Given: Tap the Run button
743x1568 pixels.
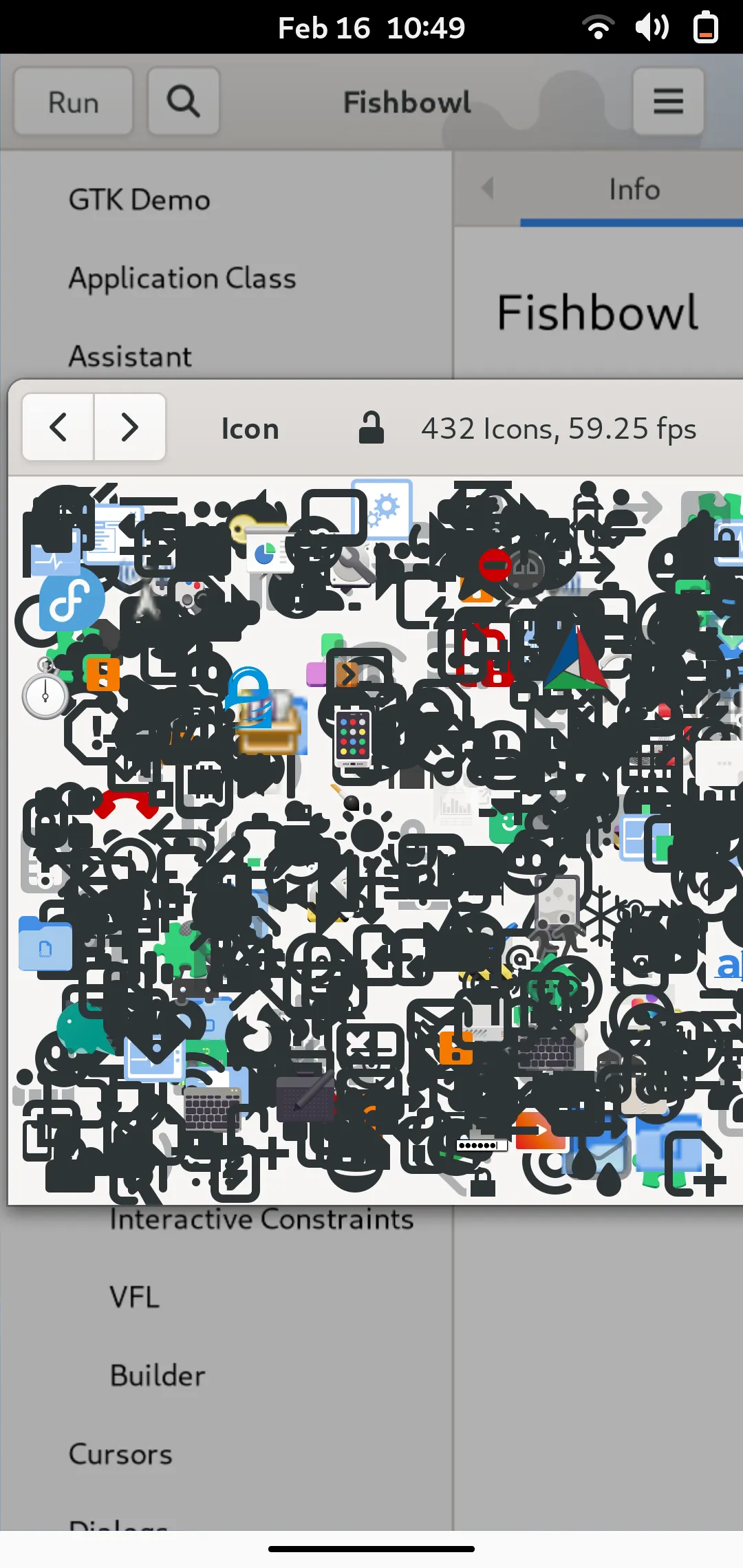Looking at the screenshot, I should (73, 102).
